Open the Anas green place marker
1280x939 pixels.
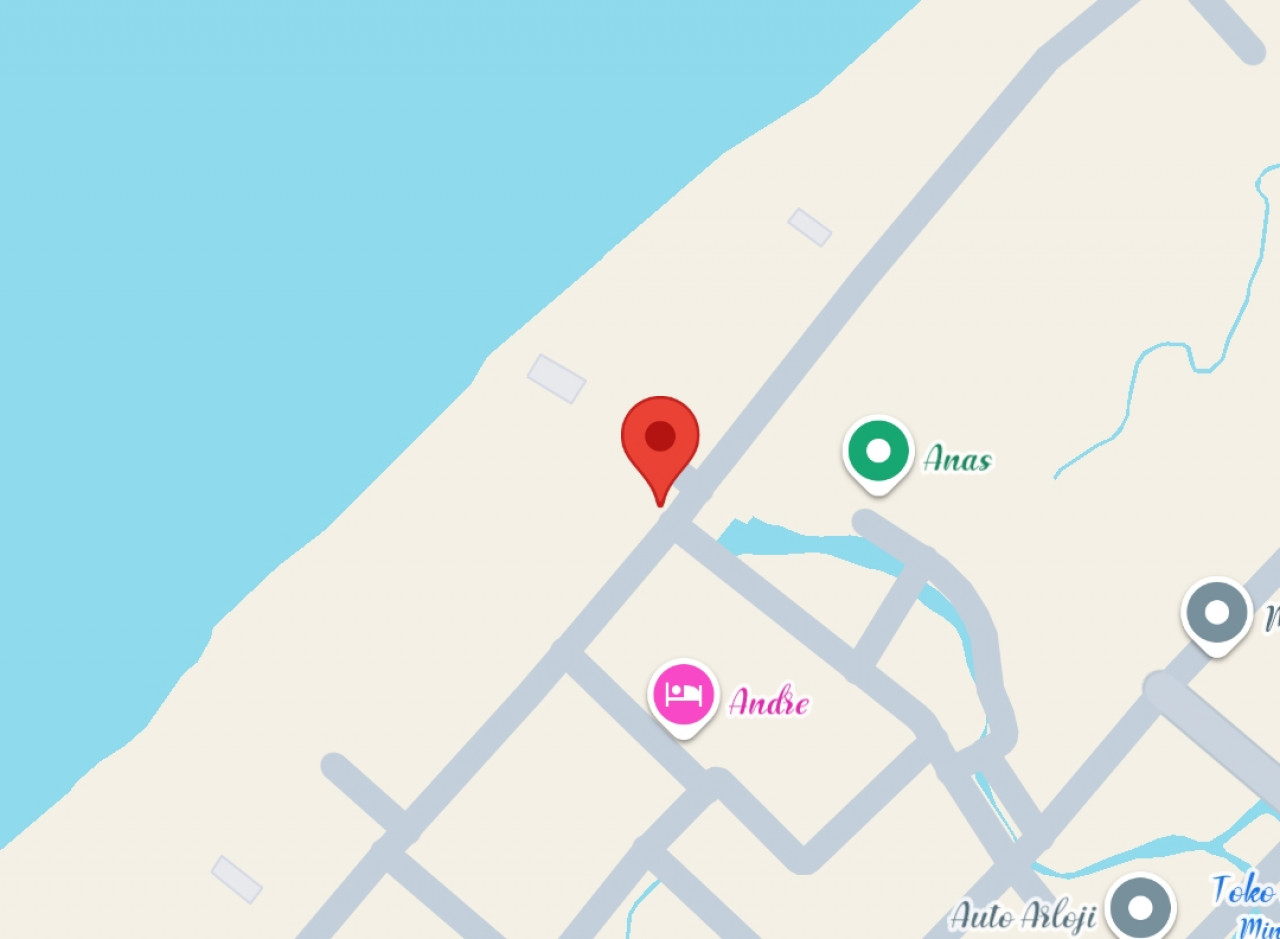[x=878, y=452]
